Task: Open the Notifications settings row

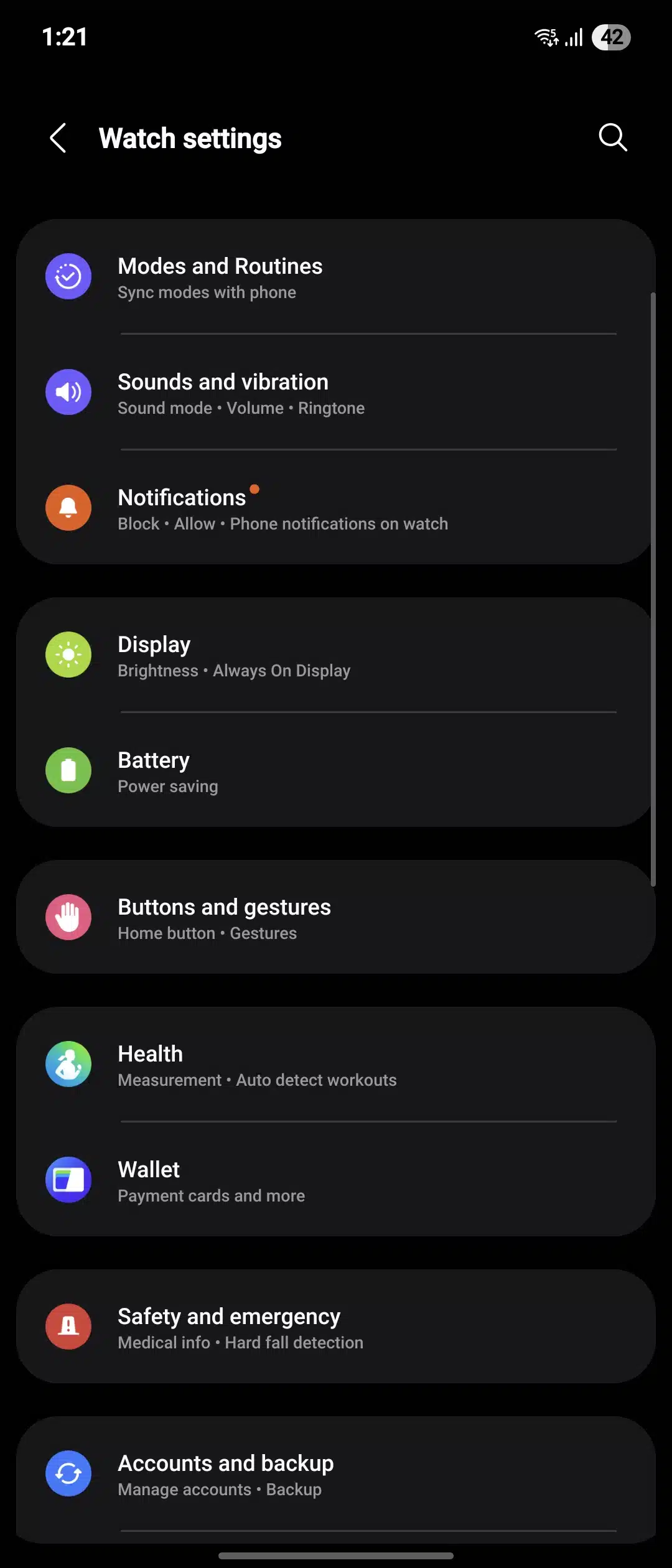Action: [x=336, y=508]
